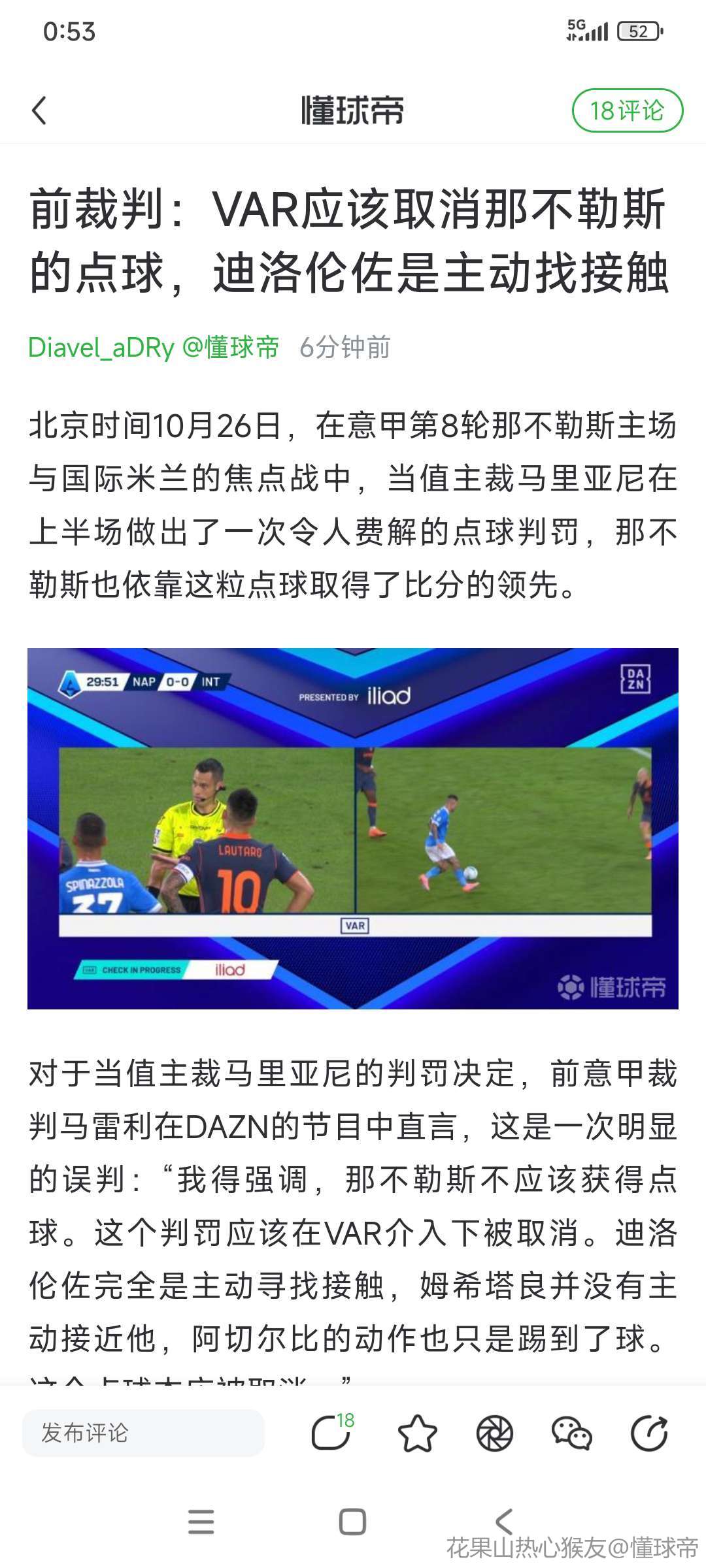Share the article to WeChat Moments
This screenshot has width=706, height=1568.
click(494, 1433)
